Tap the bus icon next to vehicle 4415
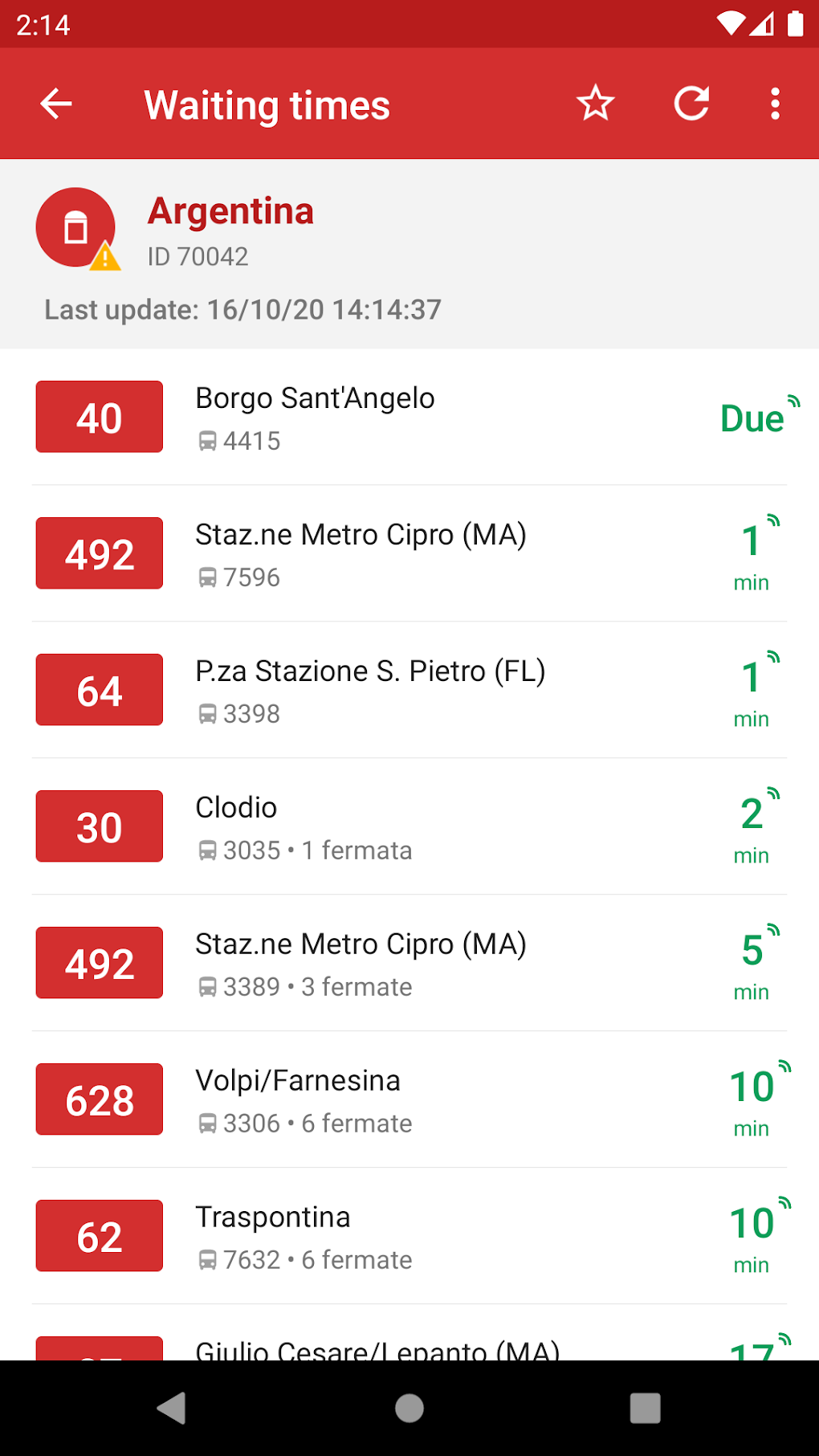The height and width of the screenshot is (1456, 819). click(x=208, y=440)
